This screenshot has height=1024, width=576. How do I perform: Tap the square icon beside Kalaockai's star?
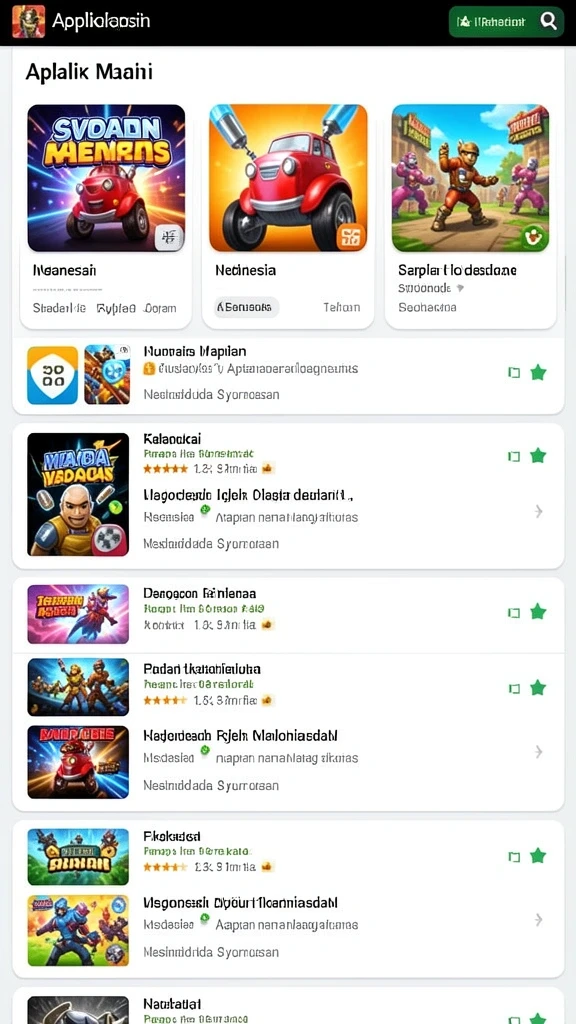(x=514, y=456)
